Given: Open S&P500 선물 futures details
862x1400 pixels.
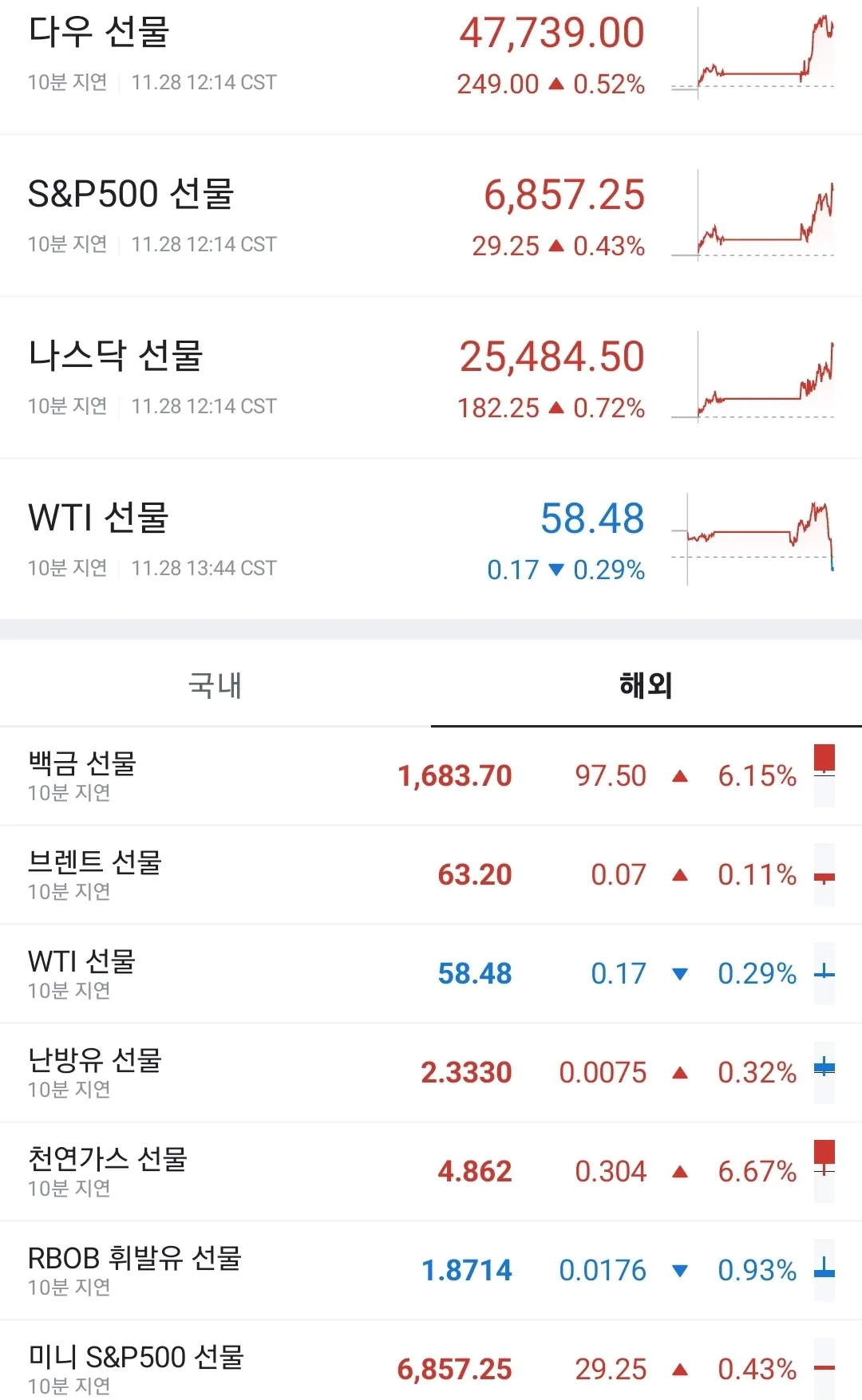Looking at the screenshot, I should point(131,194).
